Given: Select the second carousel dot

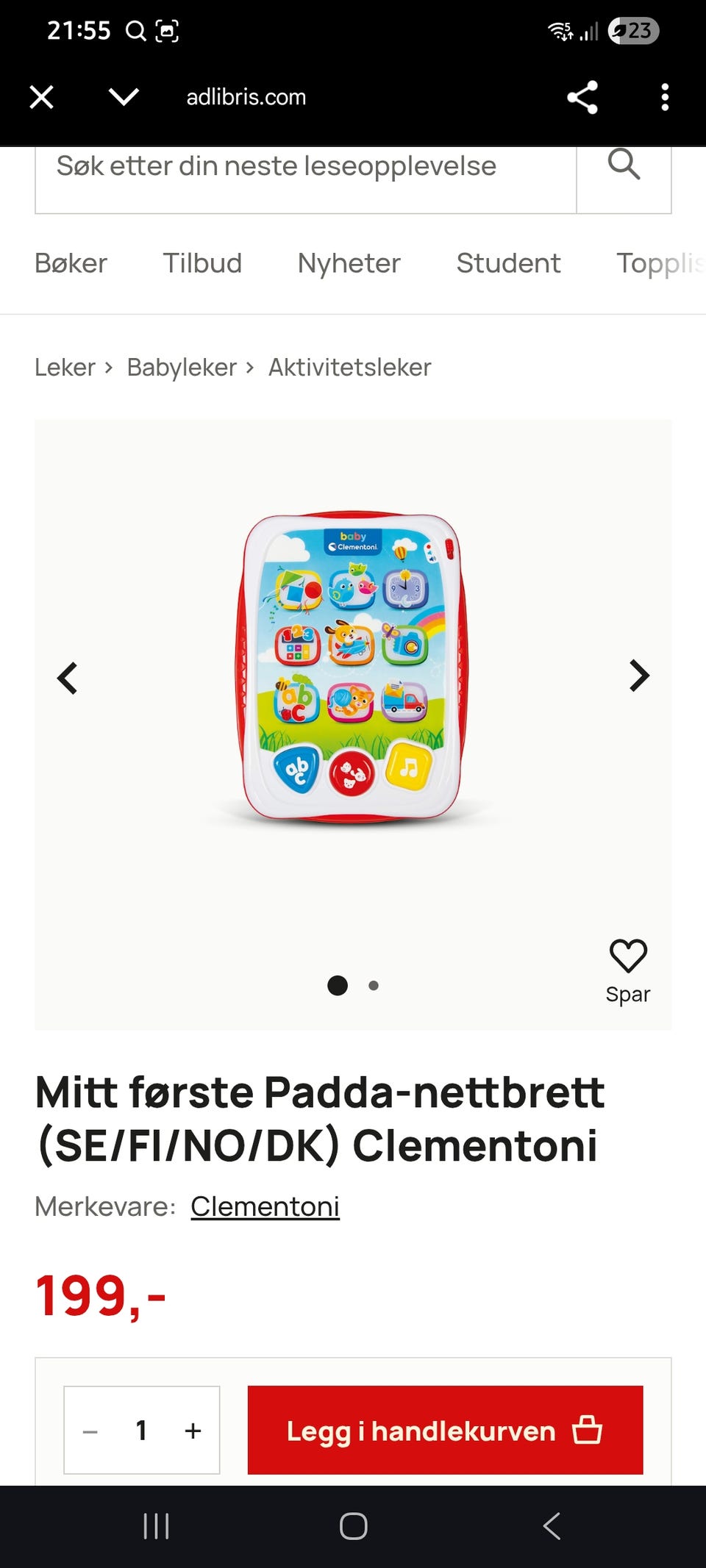Looking at the screenshot, I should 374,986.
